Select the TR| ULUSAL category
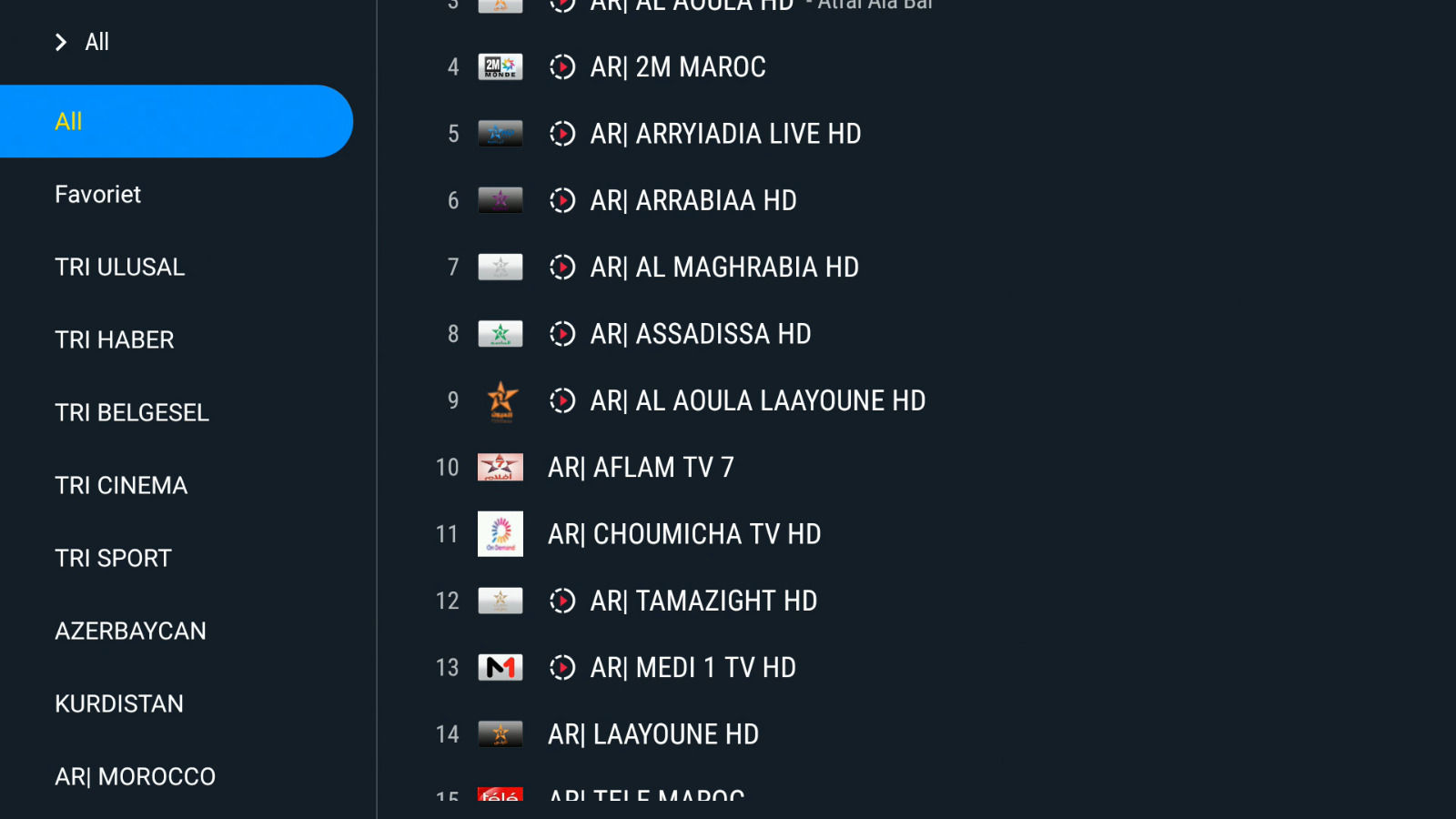The image size is (1456, 819). tap(119, 268)
